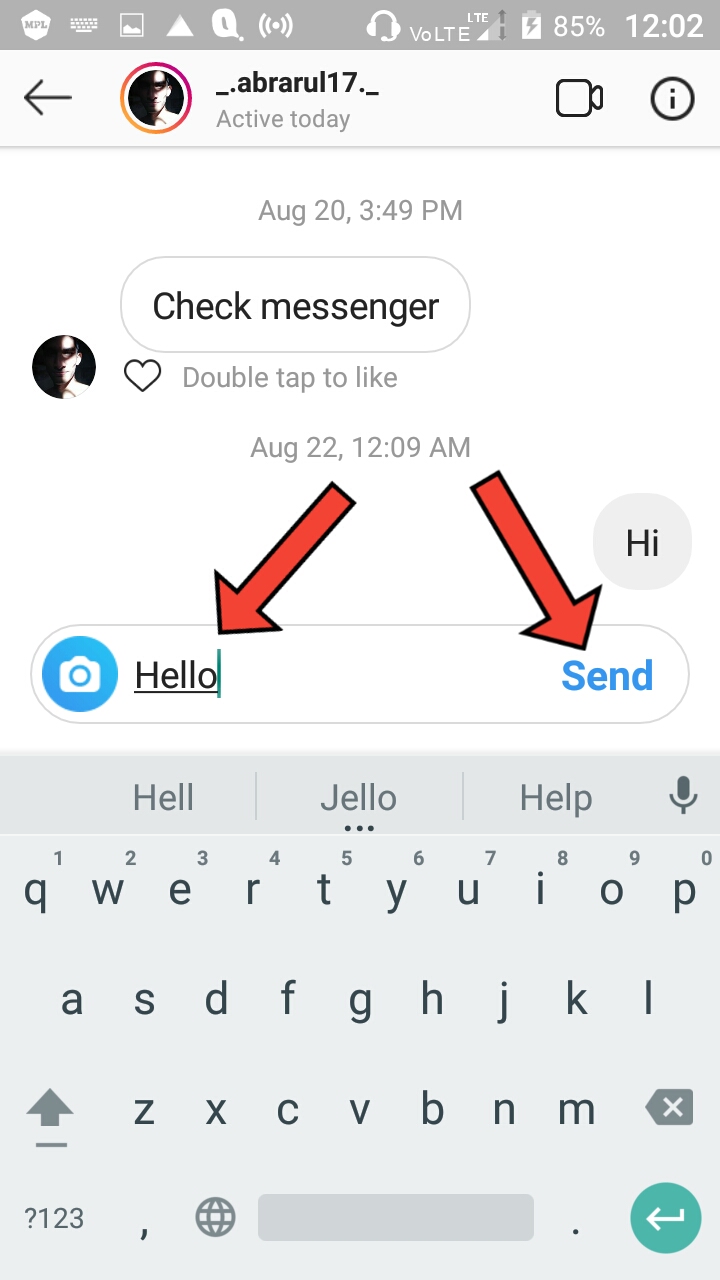Viewport: 720px width, 1280px height.
Task: Change keyboard language with globe key
Action: pyautogui.click(x=215, y=1218)
